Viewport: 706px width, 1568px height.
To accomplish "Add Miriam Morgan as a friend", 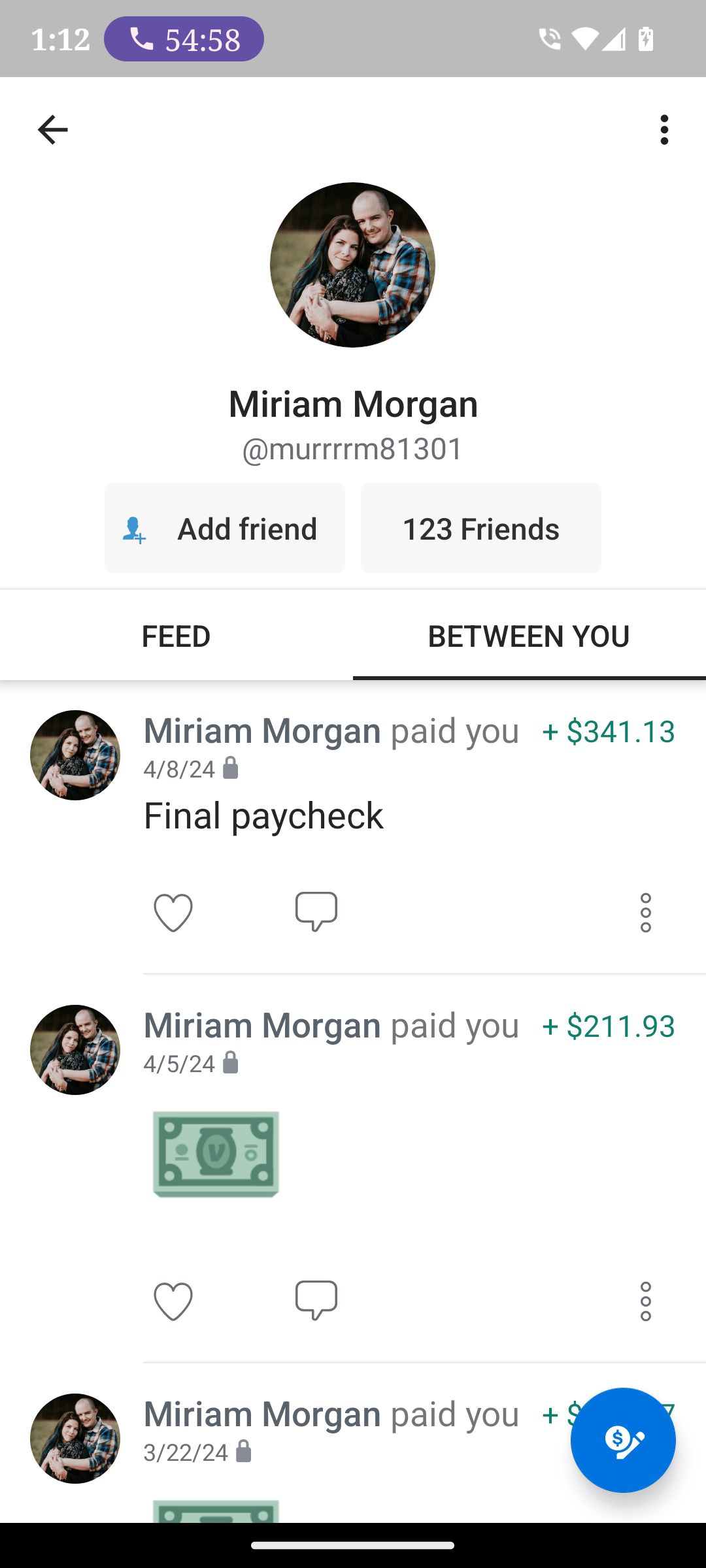I will pos(225,528).
